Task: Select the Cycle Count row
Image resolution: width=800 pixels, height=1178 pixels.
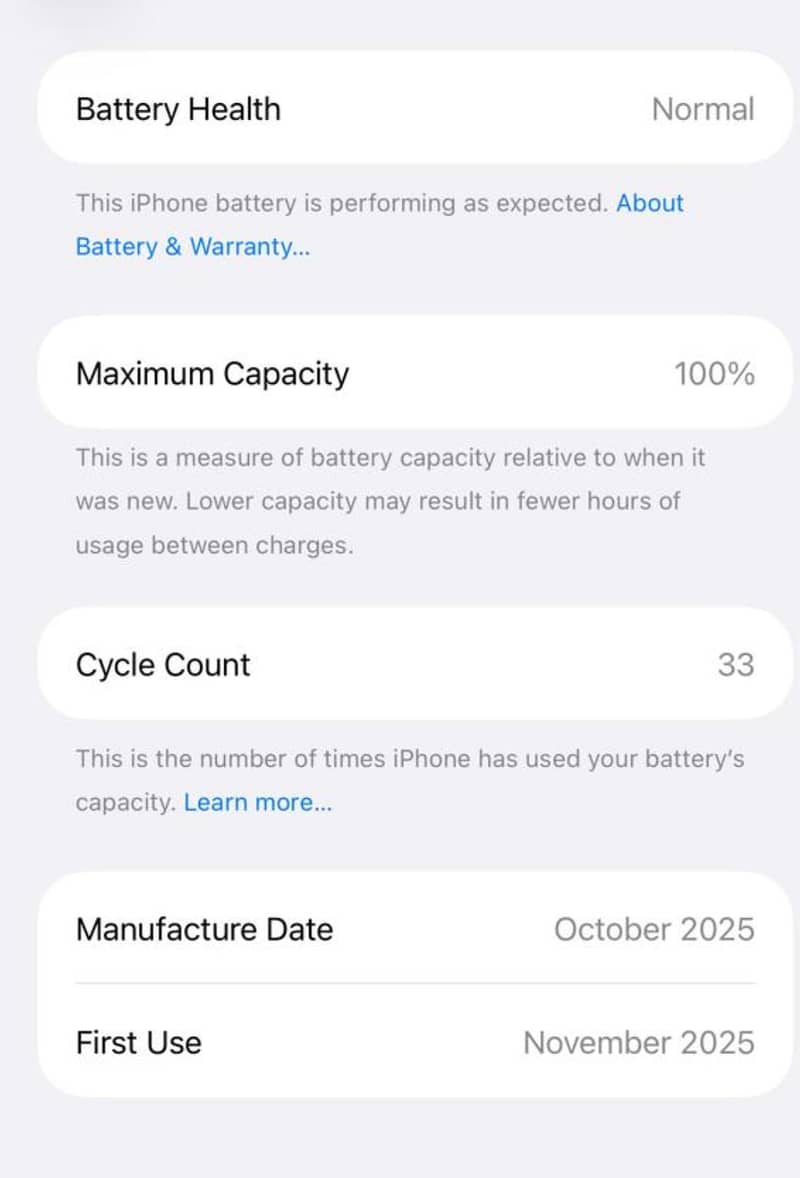Action: (x=400, y=664)
